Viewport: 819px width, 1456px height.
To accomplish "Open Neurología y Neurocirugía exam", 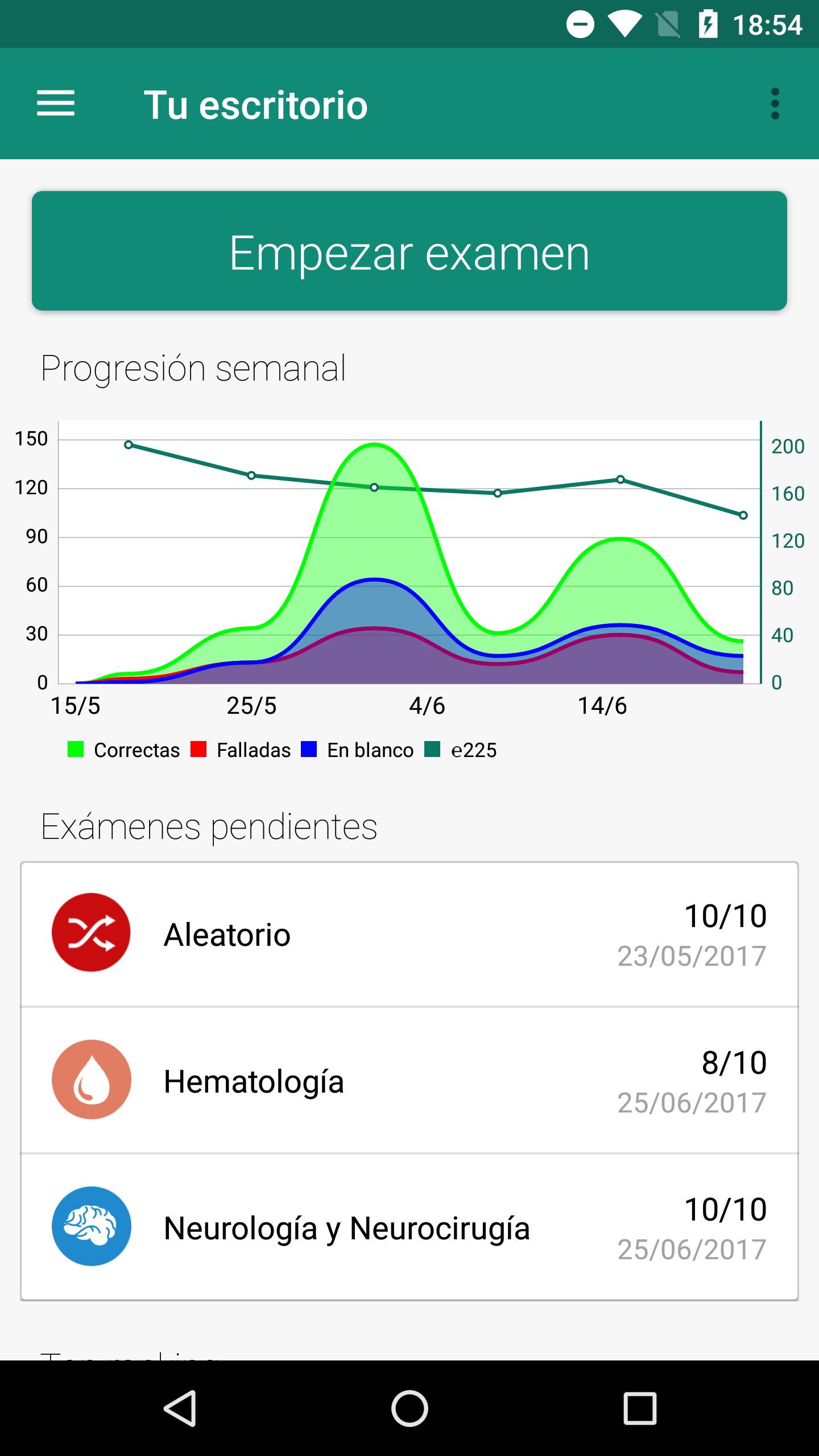I will coord(409,1227).
